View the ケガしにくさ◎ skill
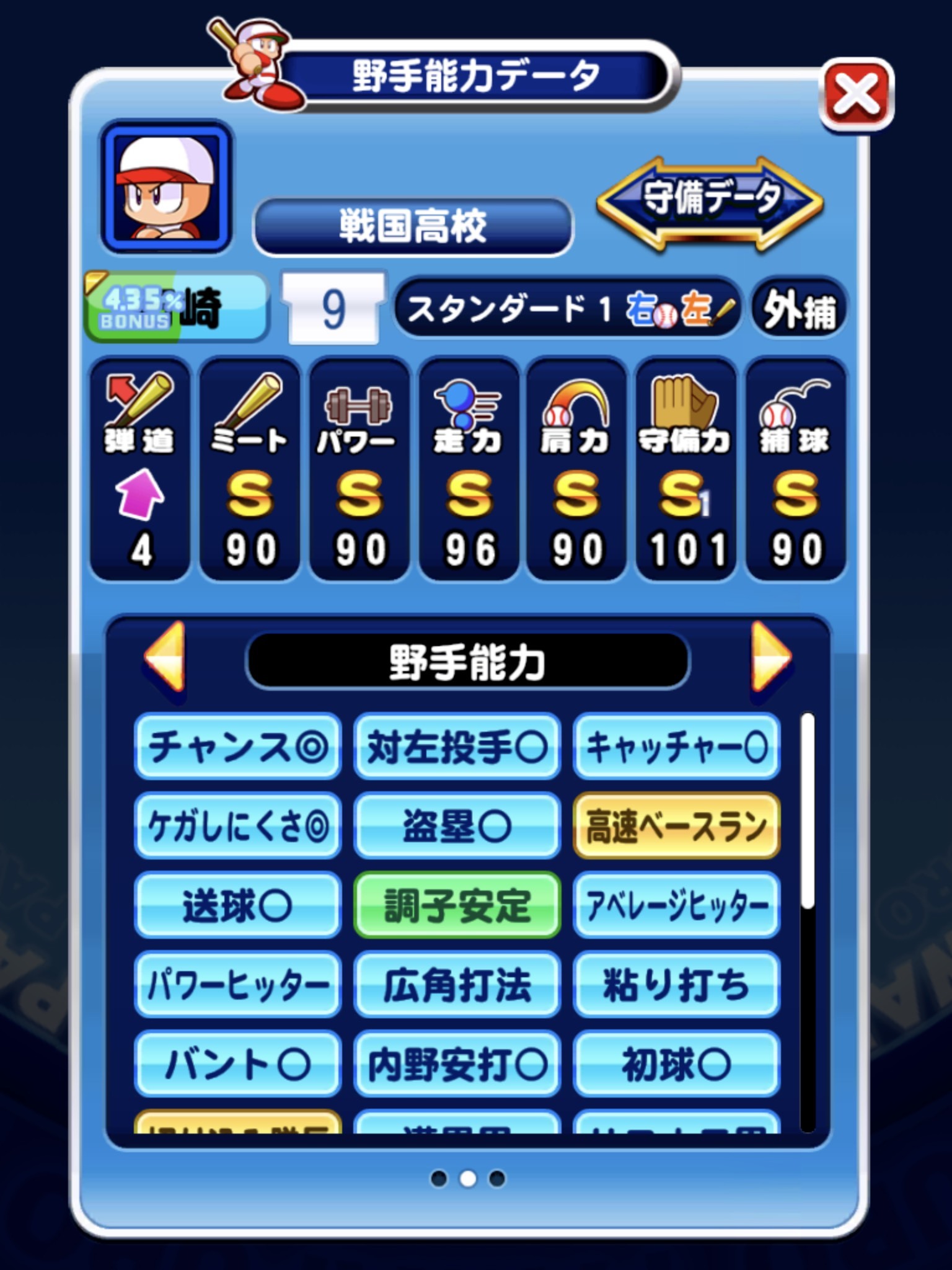 click(237, 826)
